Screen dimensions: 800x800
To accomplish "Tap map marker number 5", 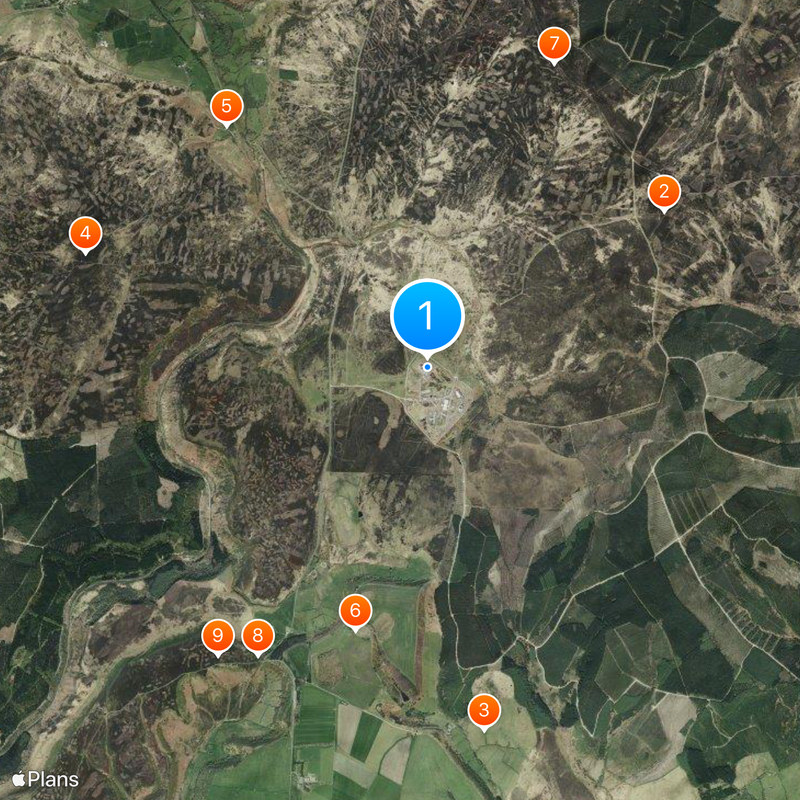I will tap(227, 106).
